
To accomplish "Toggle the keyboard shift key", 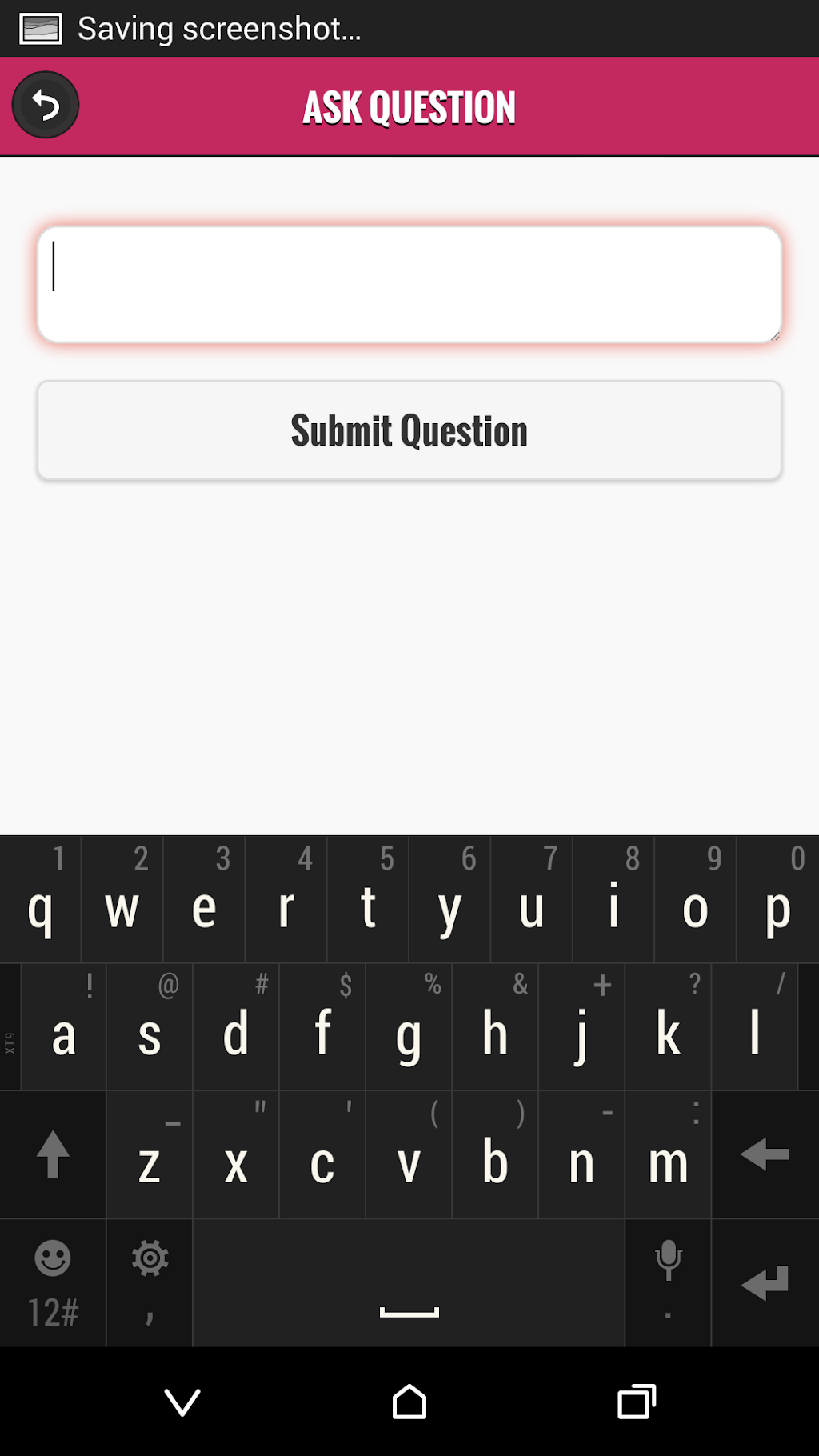I will [53, 1154].
